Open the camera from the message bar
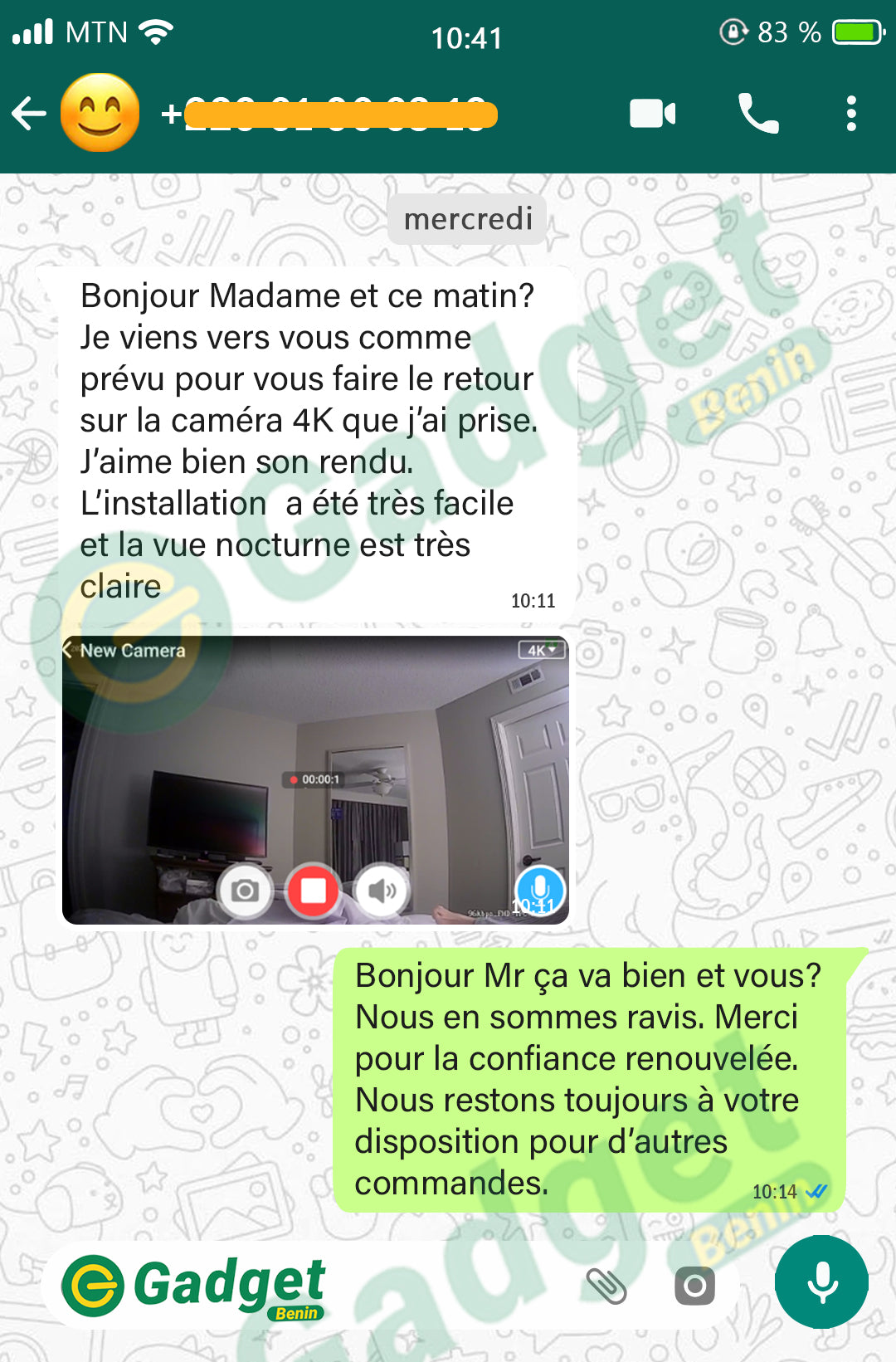The image size is (896, 1362). click(x=694, y=1286)
